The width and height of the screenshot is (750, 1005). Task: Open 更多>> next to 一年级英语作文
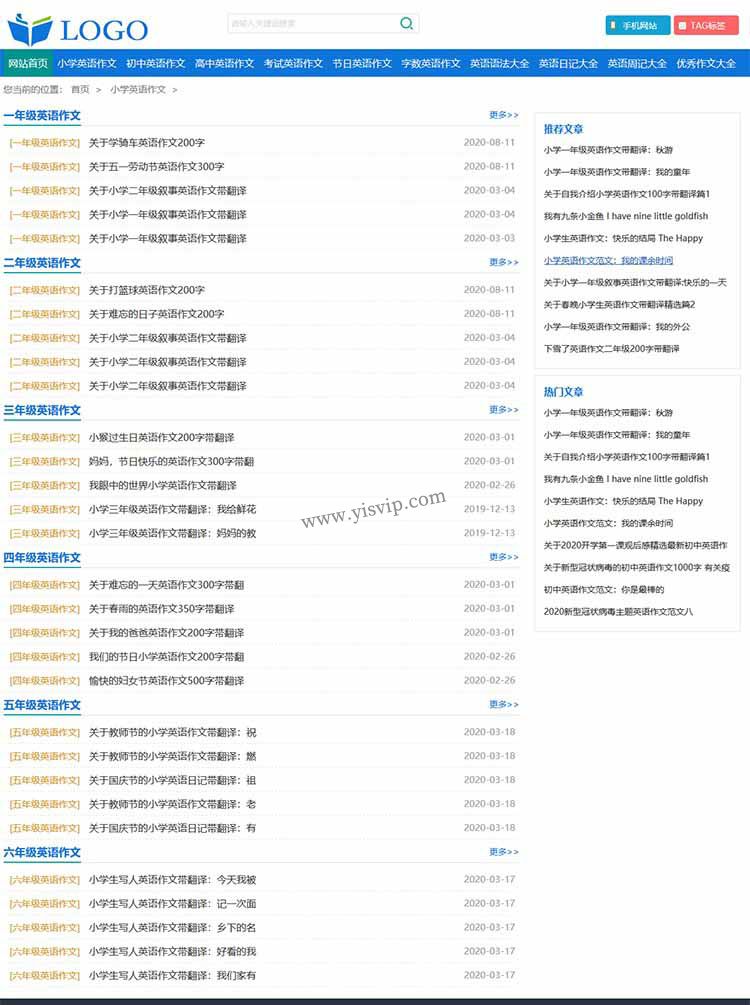pos(500,115)
